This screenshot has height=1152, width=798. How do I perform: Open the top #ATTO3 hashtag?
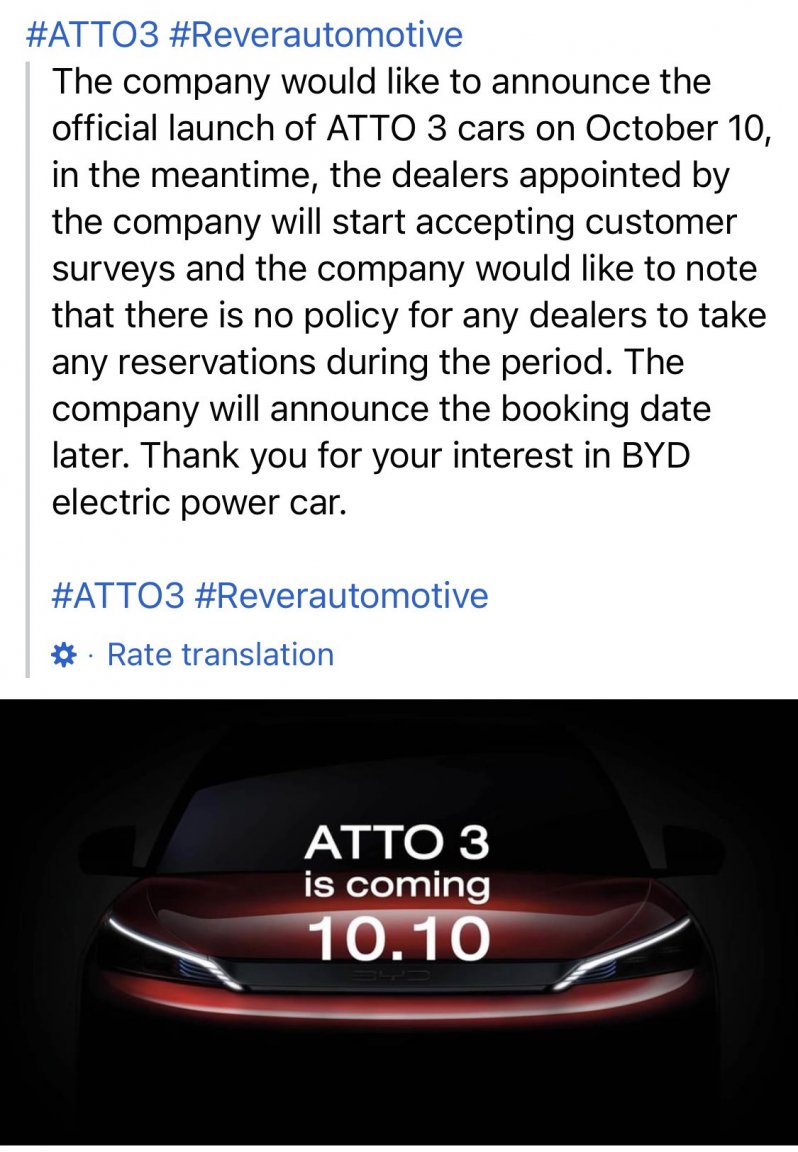coord(92,36)
